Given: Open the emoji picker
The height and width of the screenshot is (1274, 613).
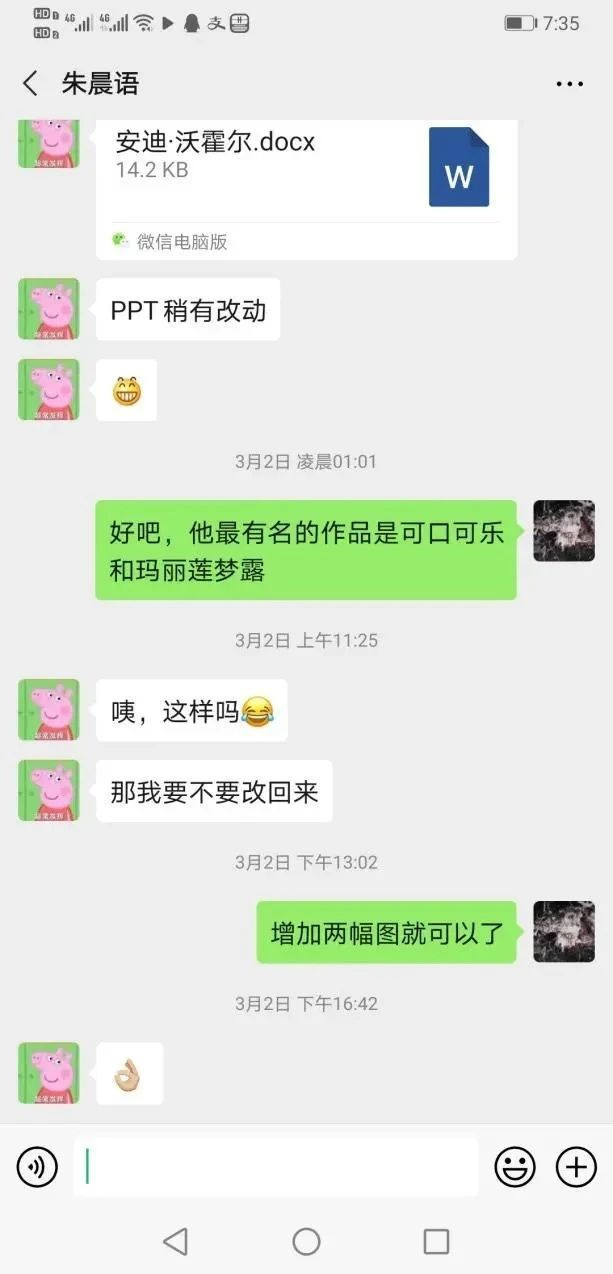Looking at the screenshot, I should [x=515, y=1167].
